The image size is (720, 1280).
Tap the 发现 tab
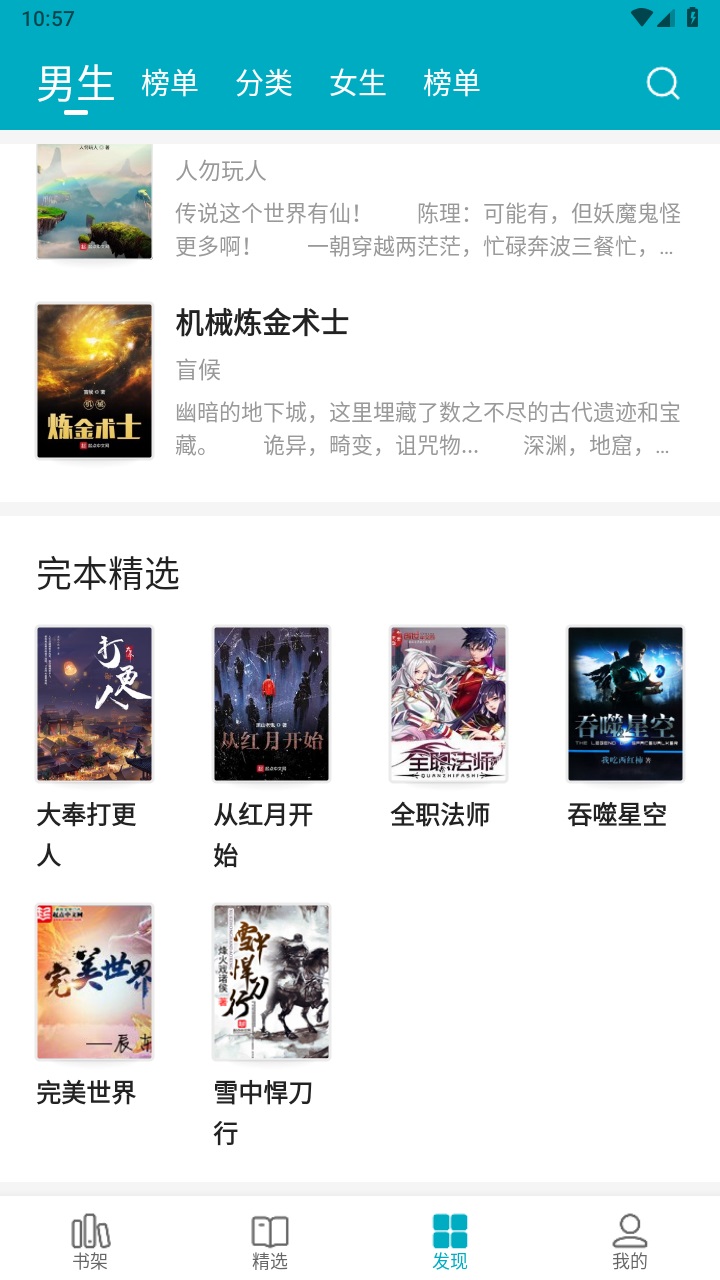coord(450,1241)
